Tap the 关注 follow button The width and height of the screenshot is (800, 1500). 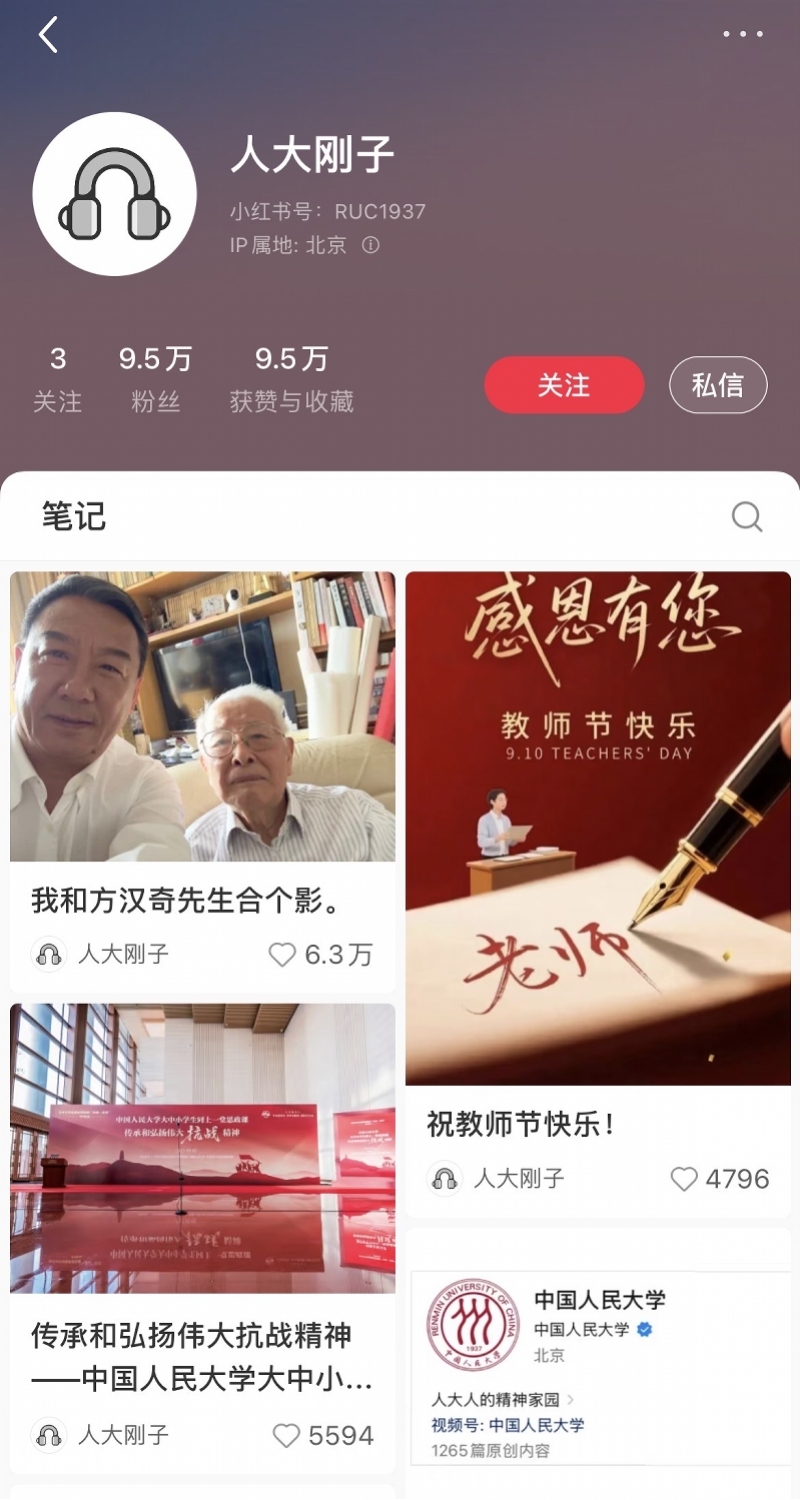click(564, 385)
